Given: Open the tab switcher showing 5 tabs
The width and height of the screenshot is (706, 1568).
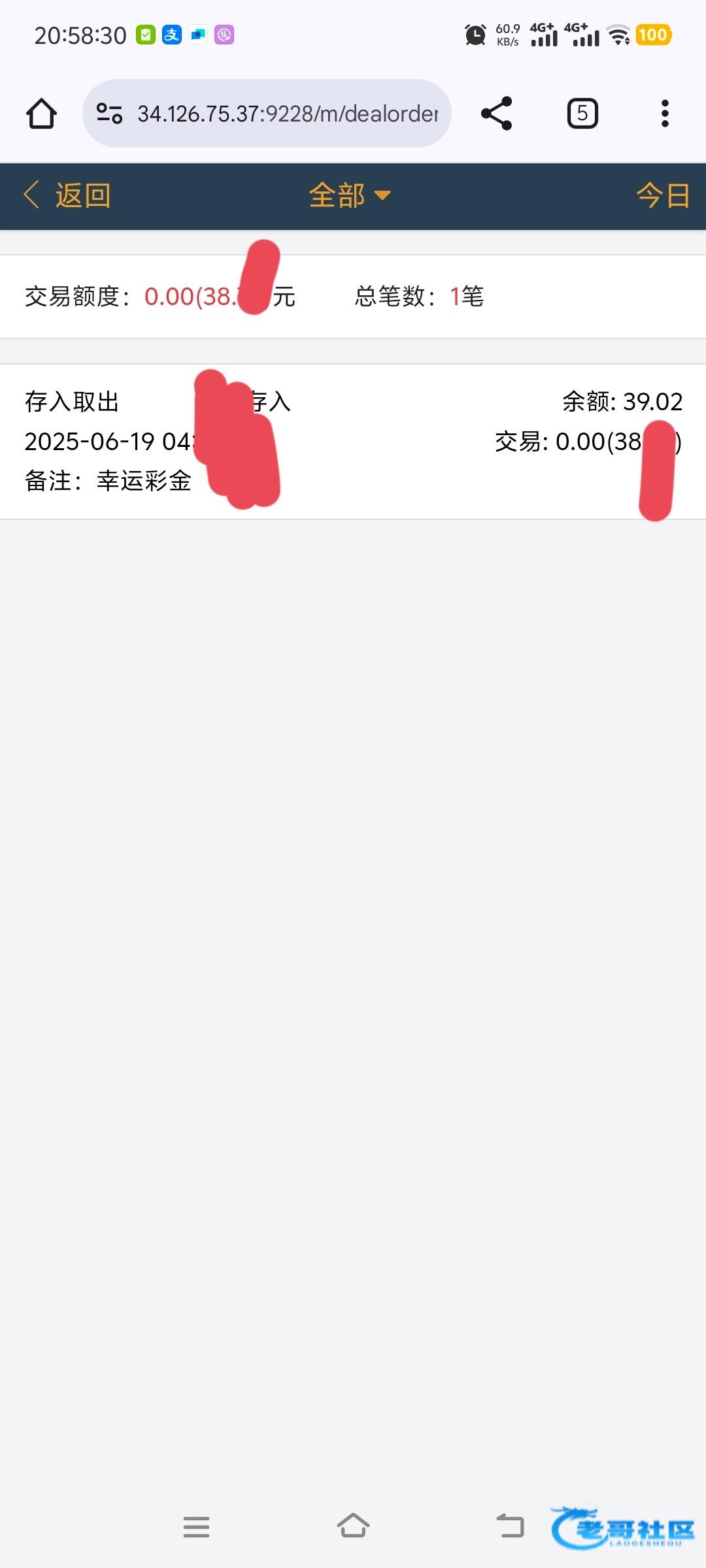Looking at the screenshot, I should 582,114.
